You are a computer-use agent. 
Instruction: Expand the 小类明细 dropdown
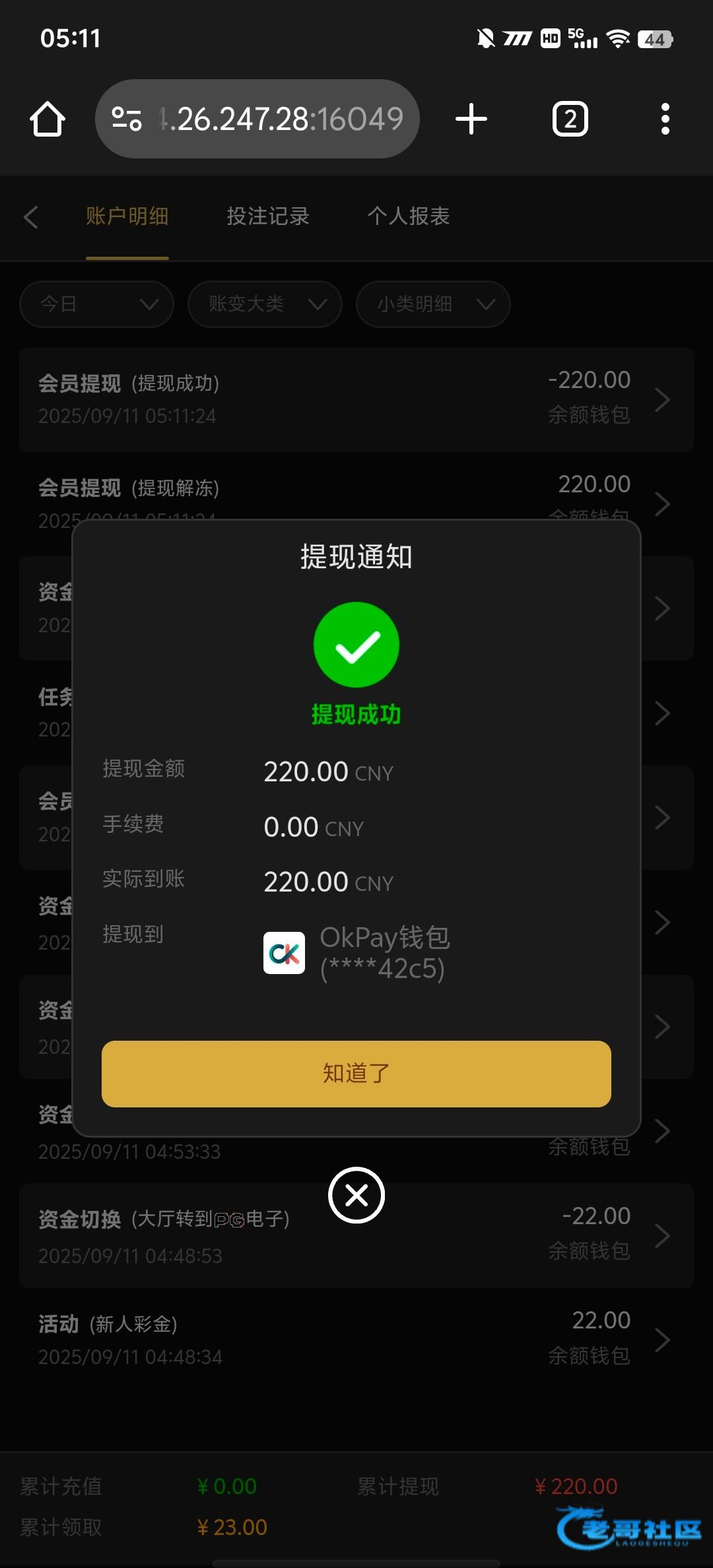tap(433, 304)
